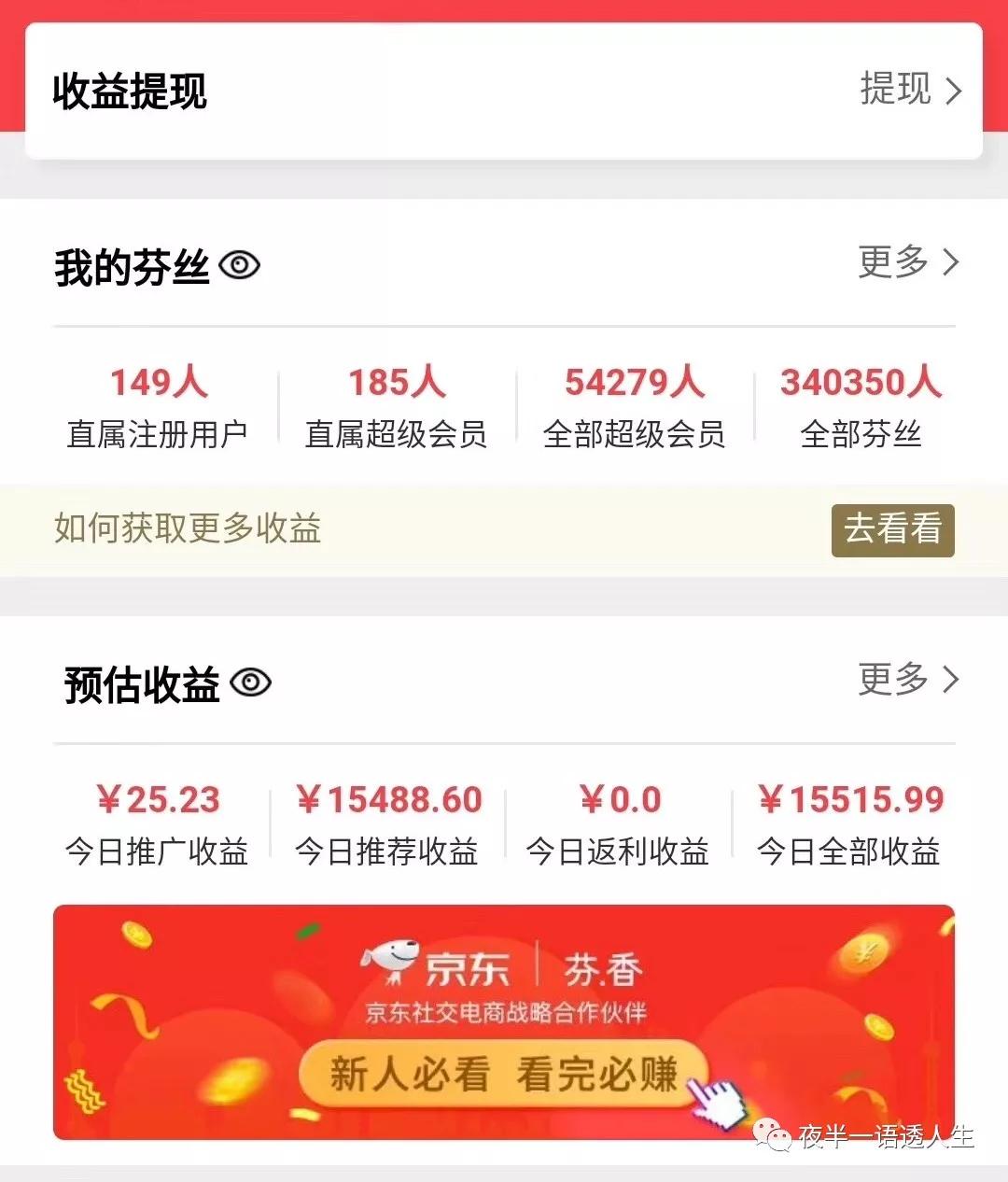Viewport: 1008px width, 1182px height.
Task: Toggle the eye icon beside 预估收益
Action: click(x=250, y=682)
